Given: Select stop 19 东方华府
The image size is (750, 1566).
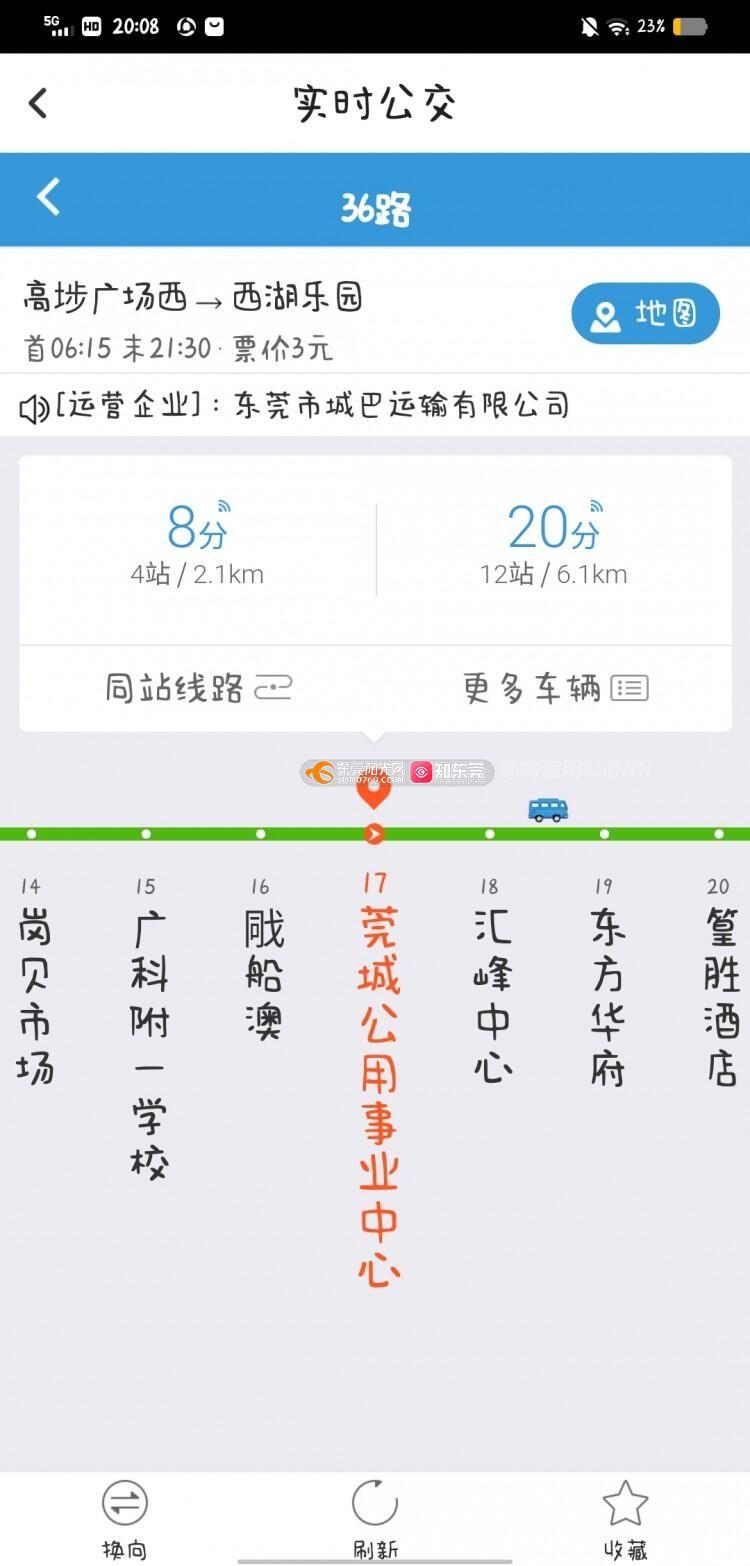Looking at the screenshot, I should coord(607,981).
